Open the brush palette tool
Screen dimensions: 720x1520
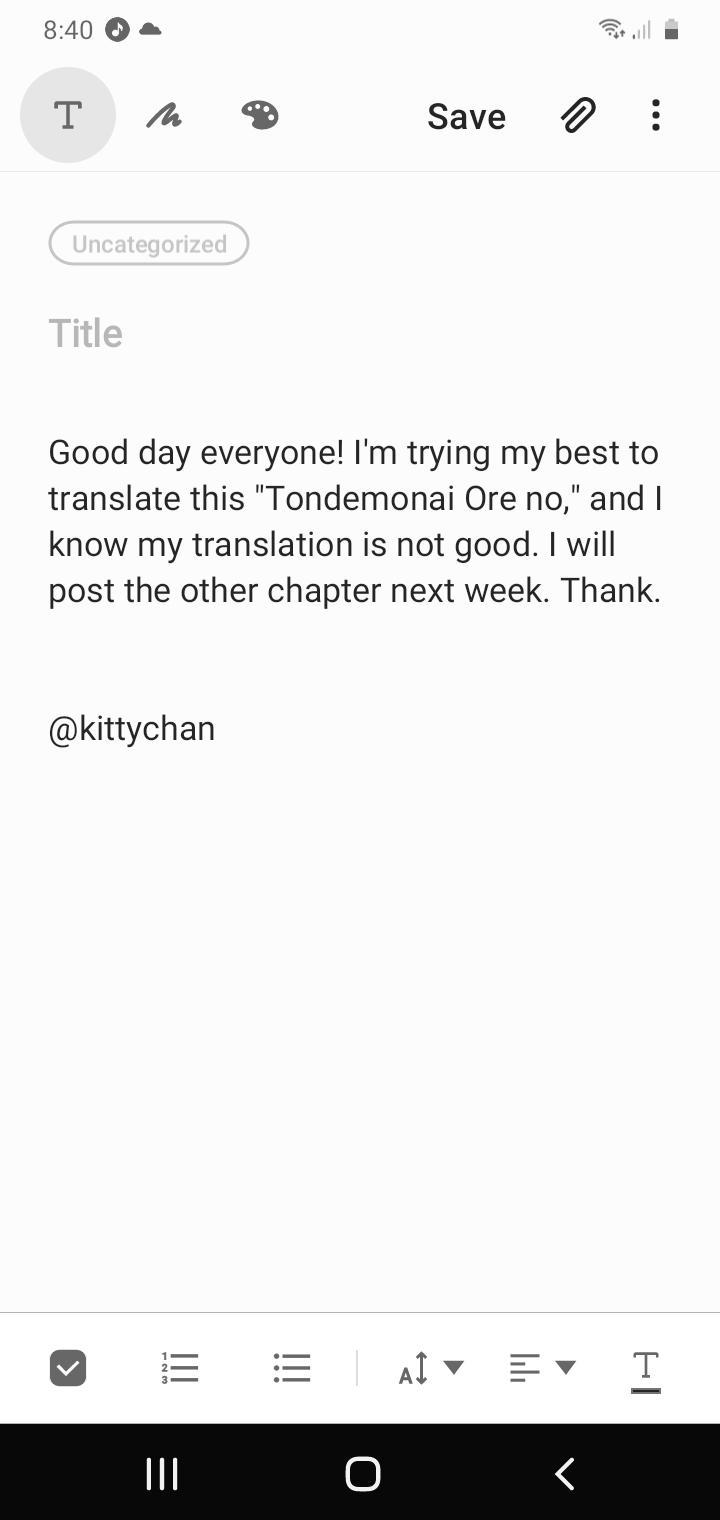coord(260,116)
